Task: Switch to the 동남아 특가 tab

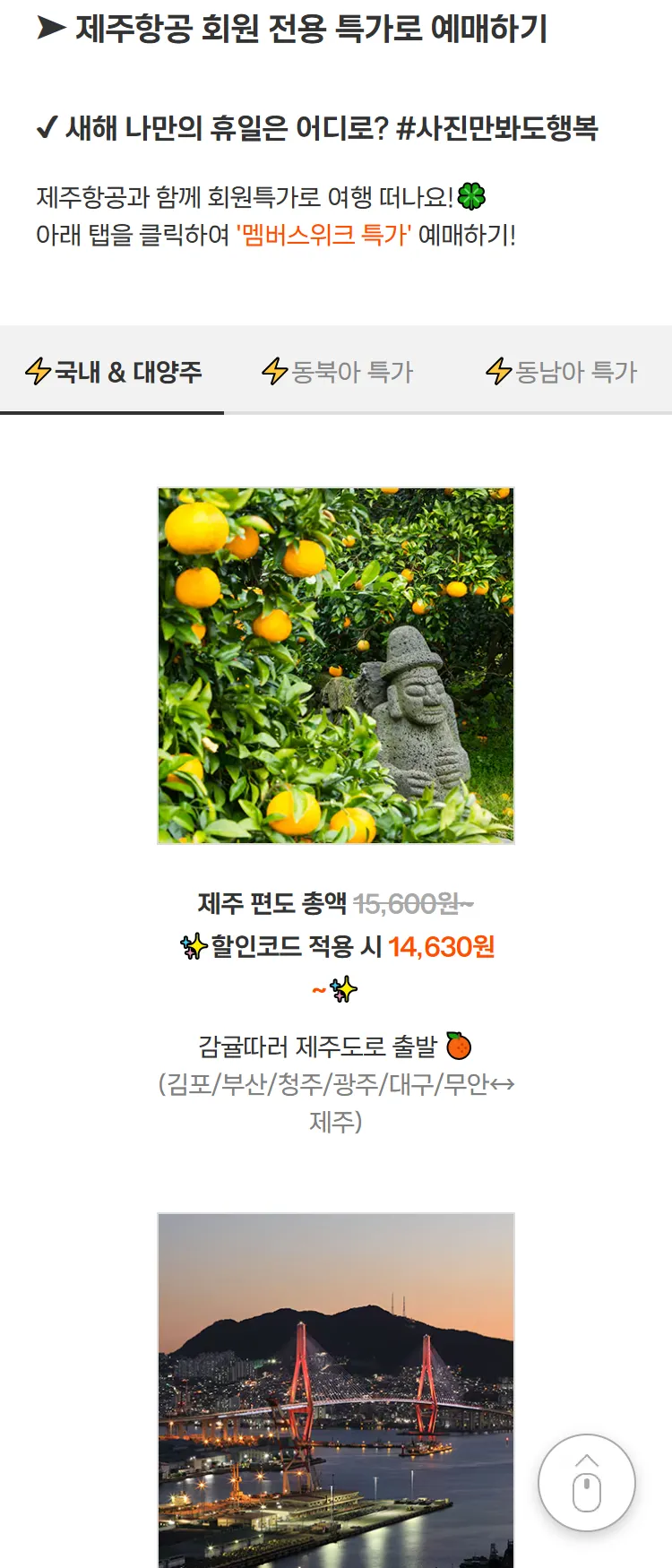Action: pyautogui.click(x=561, y=371)
